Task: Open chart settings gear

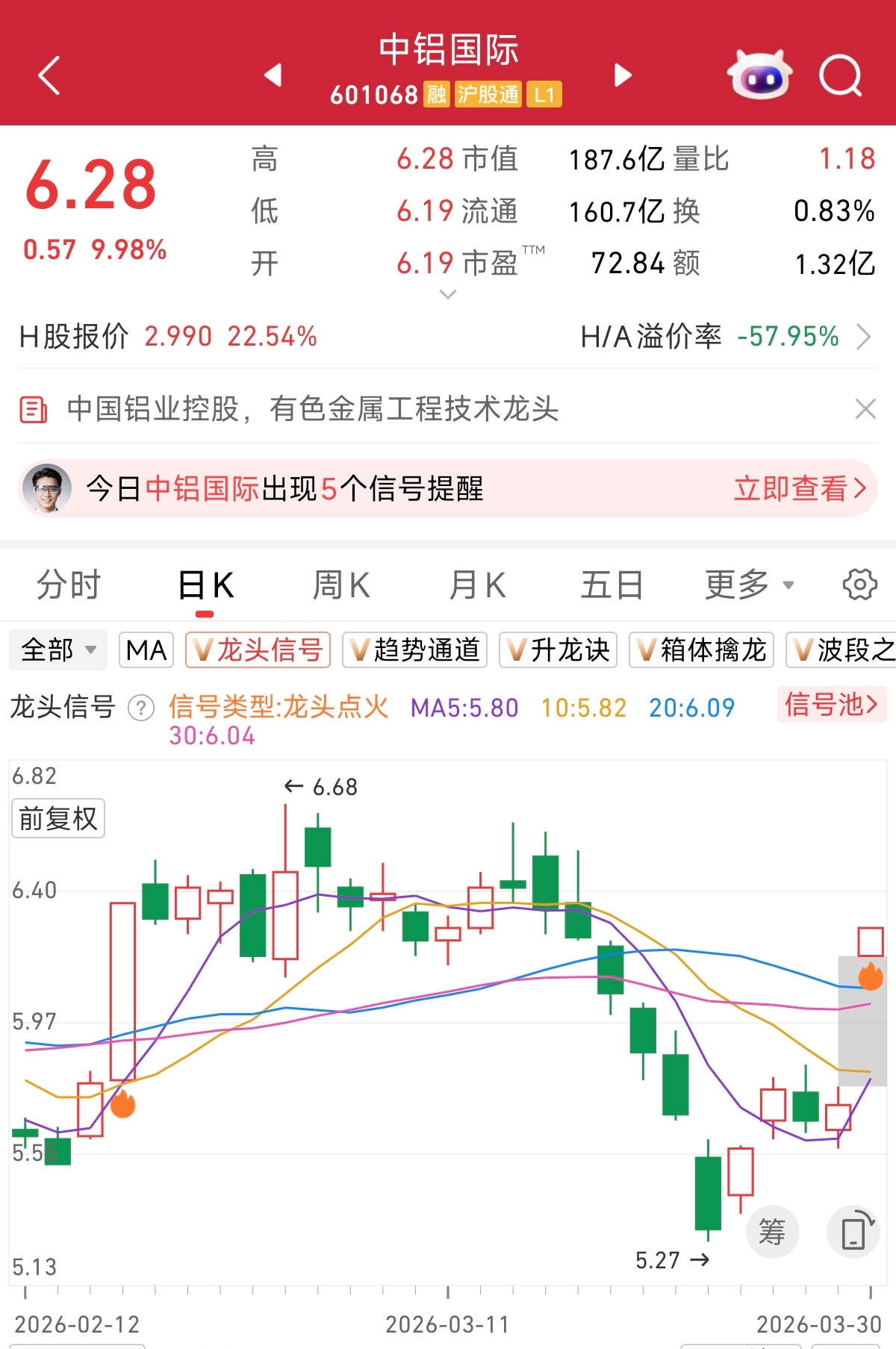Action: (859, 585)
